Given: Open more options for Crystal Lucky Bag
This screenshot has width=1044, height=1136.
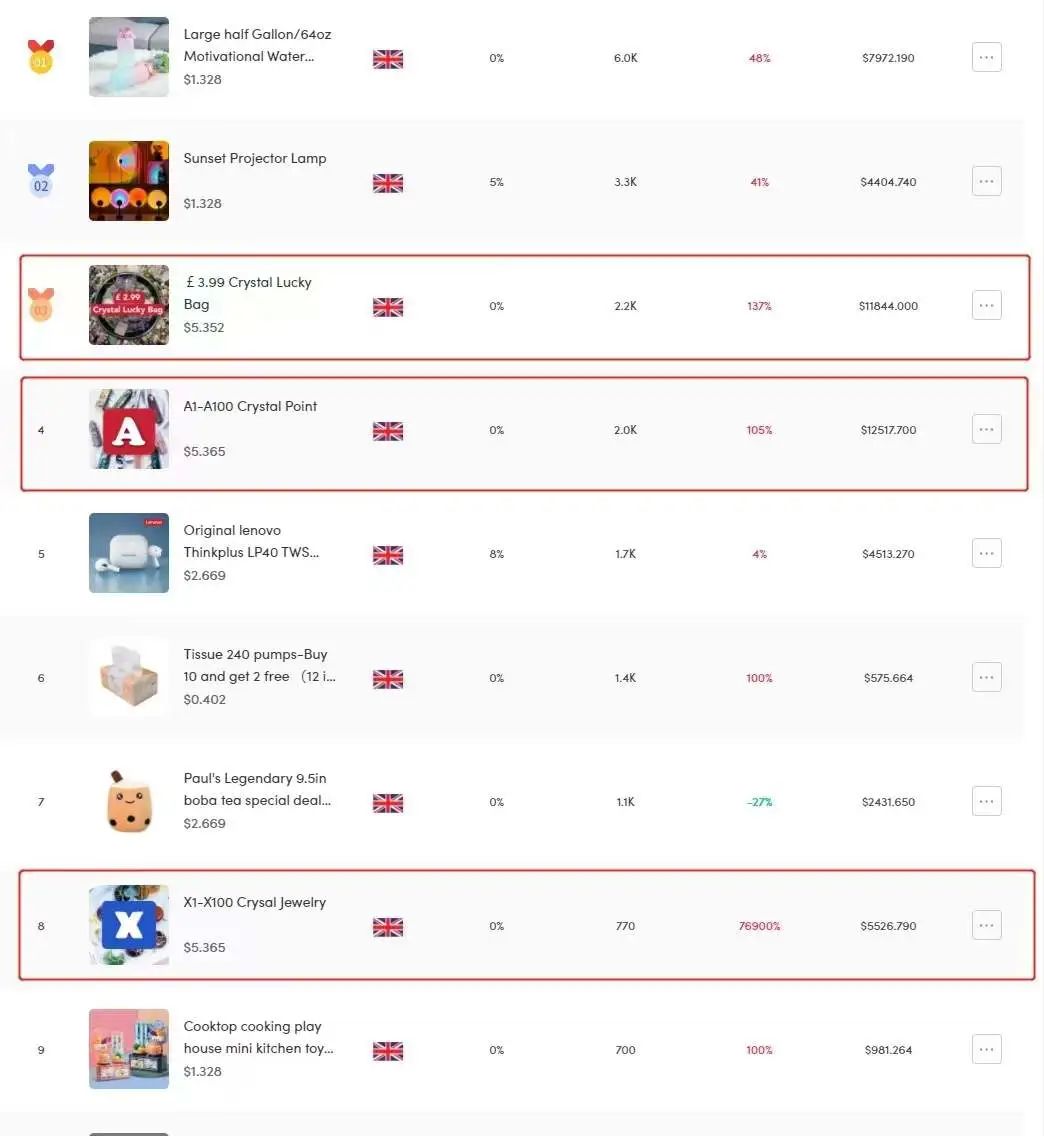Looking at the screenshot, I should 986,305.
